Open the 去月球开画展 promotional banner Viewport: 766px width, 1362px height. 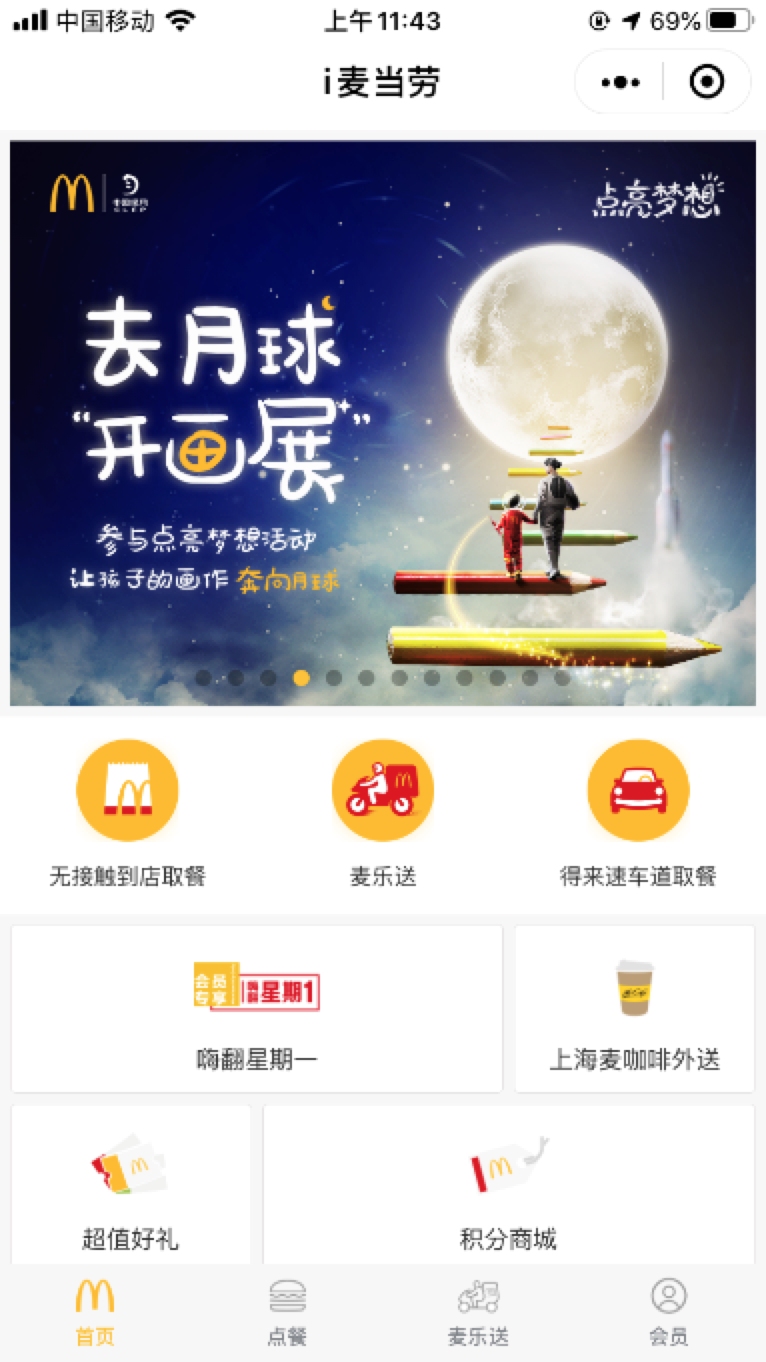pyautogui.click(x=383, y=422)
